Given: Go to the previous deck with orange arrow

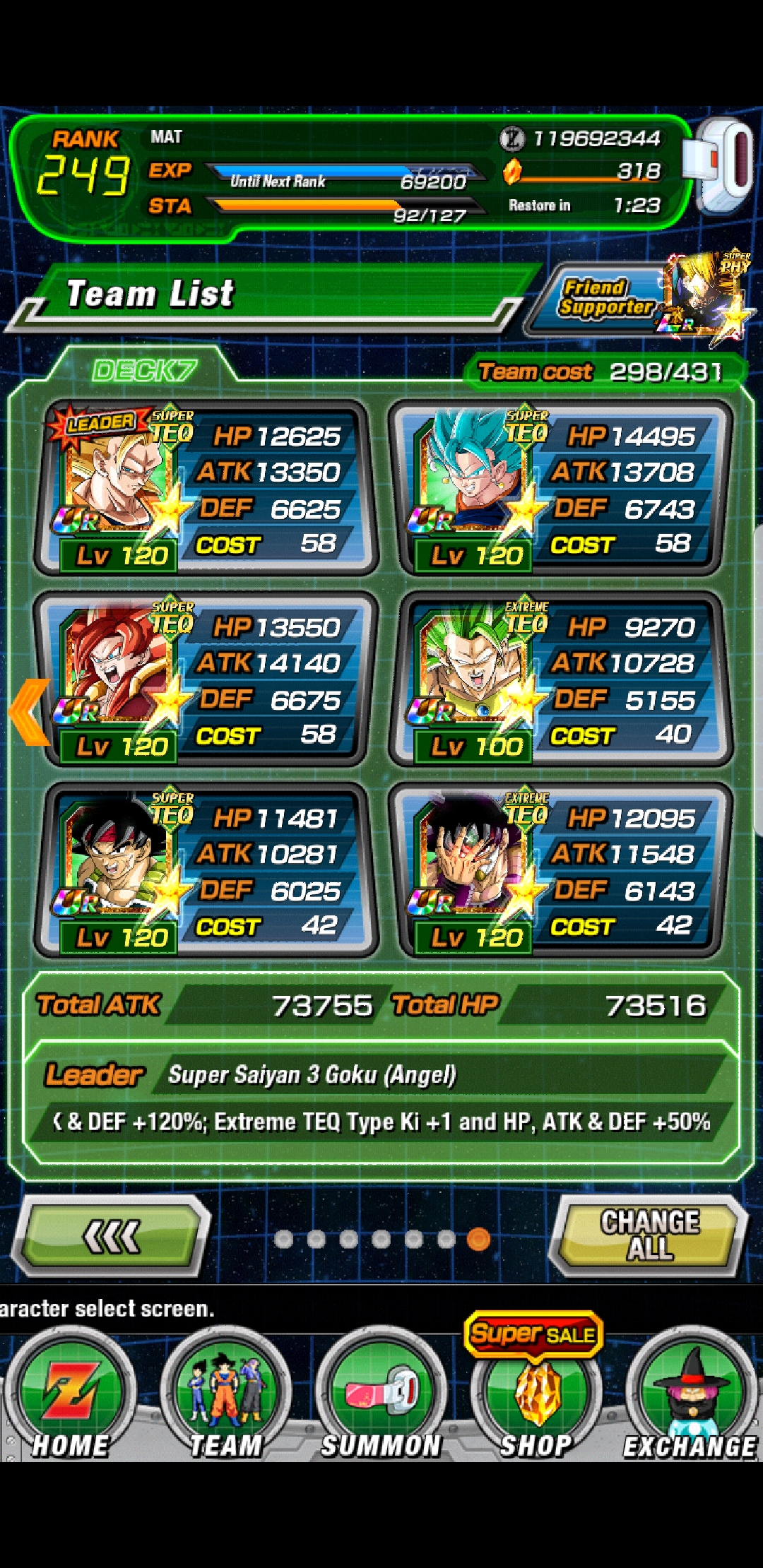Looking at the screenshot, I should point(30,712).
